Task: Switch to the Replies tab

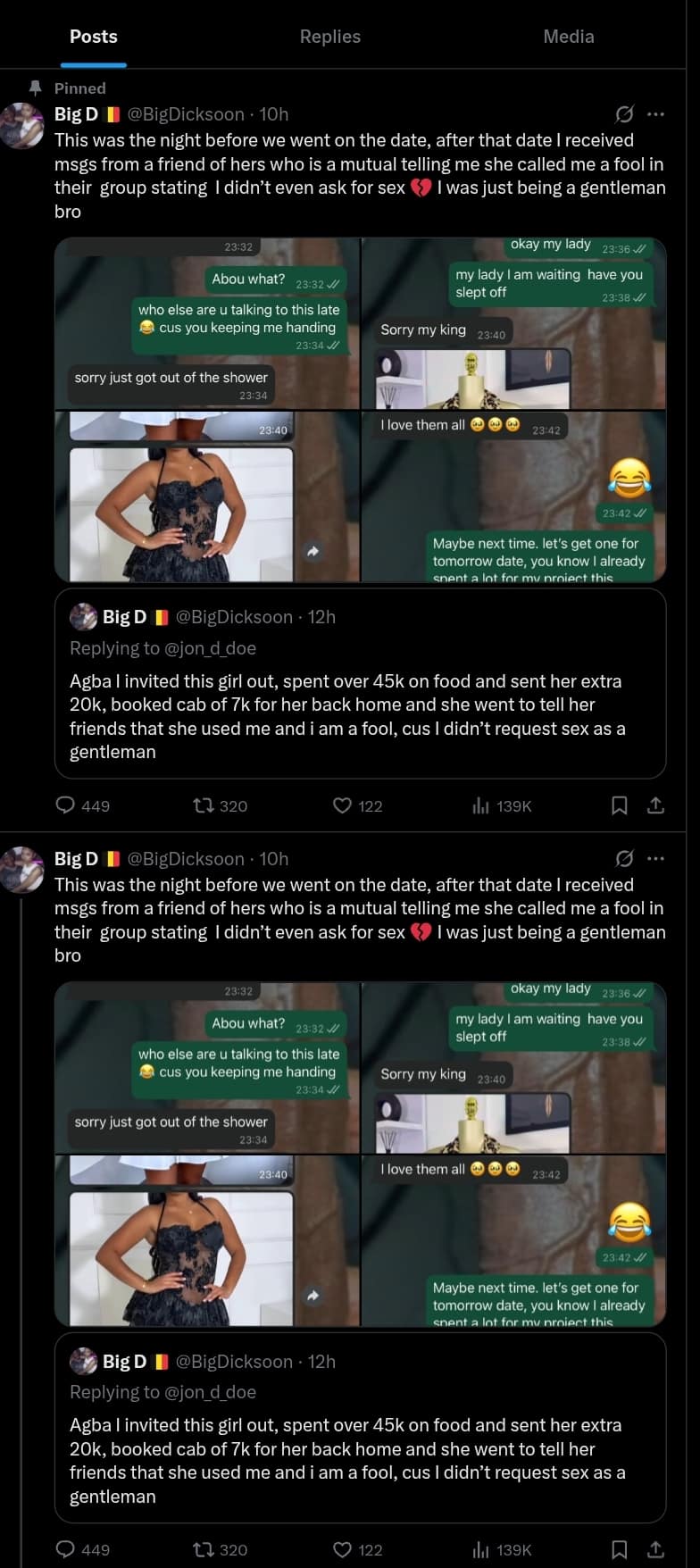Action: point(330,37)
